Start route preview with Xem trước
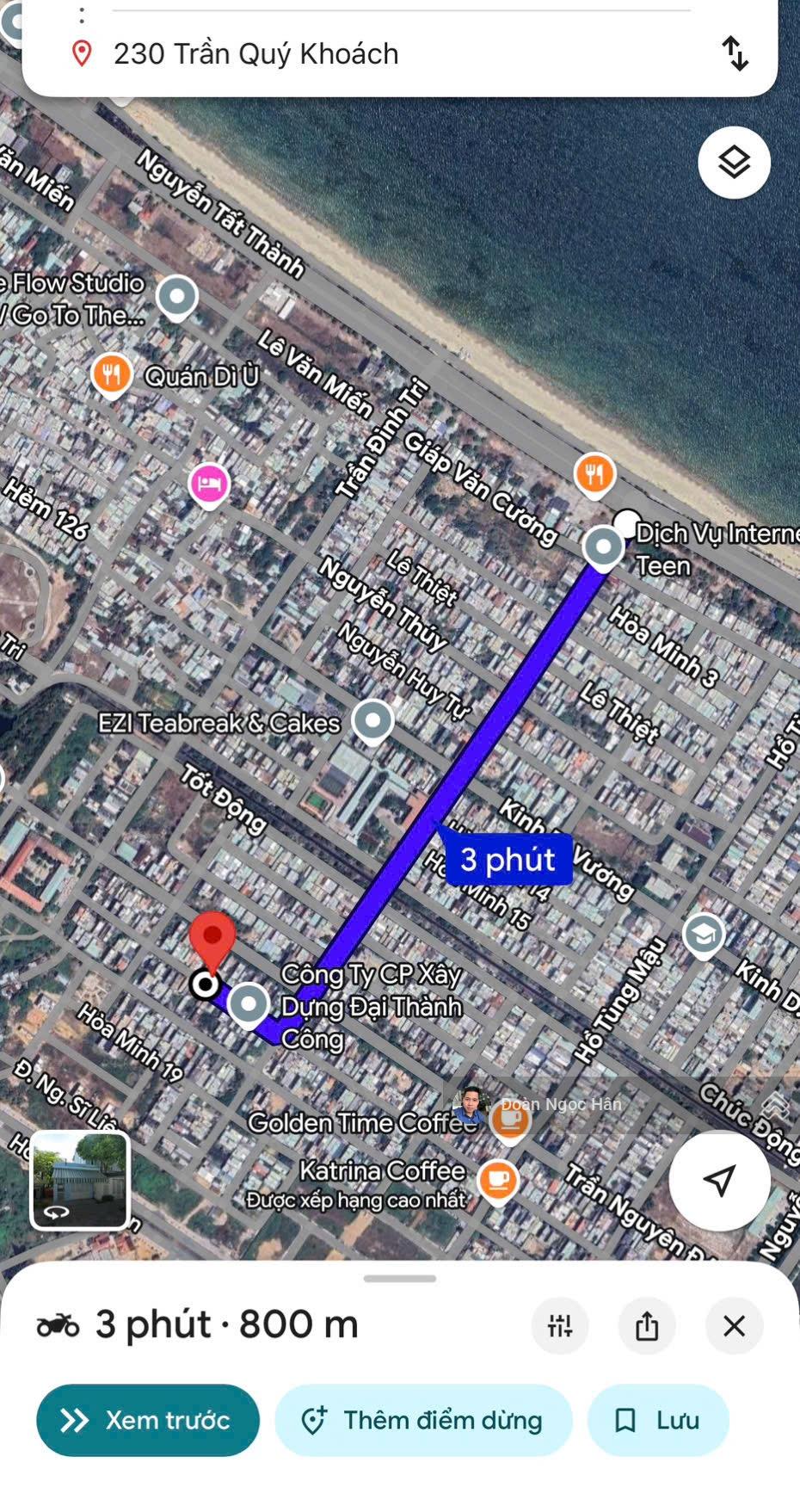 148,1420
